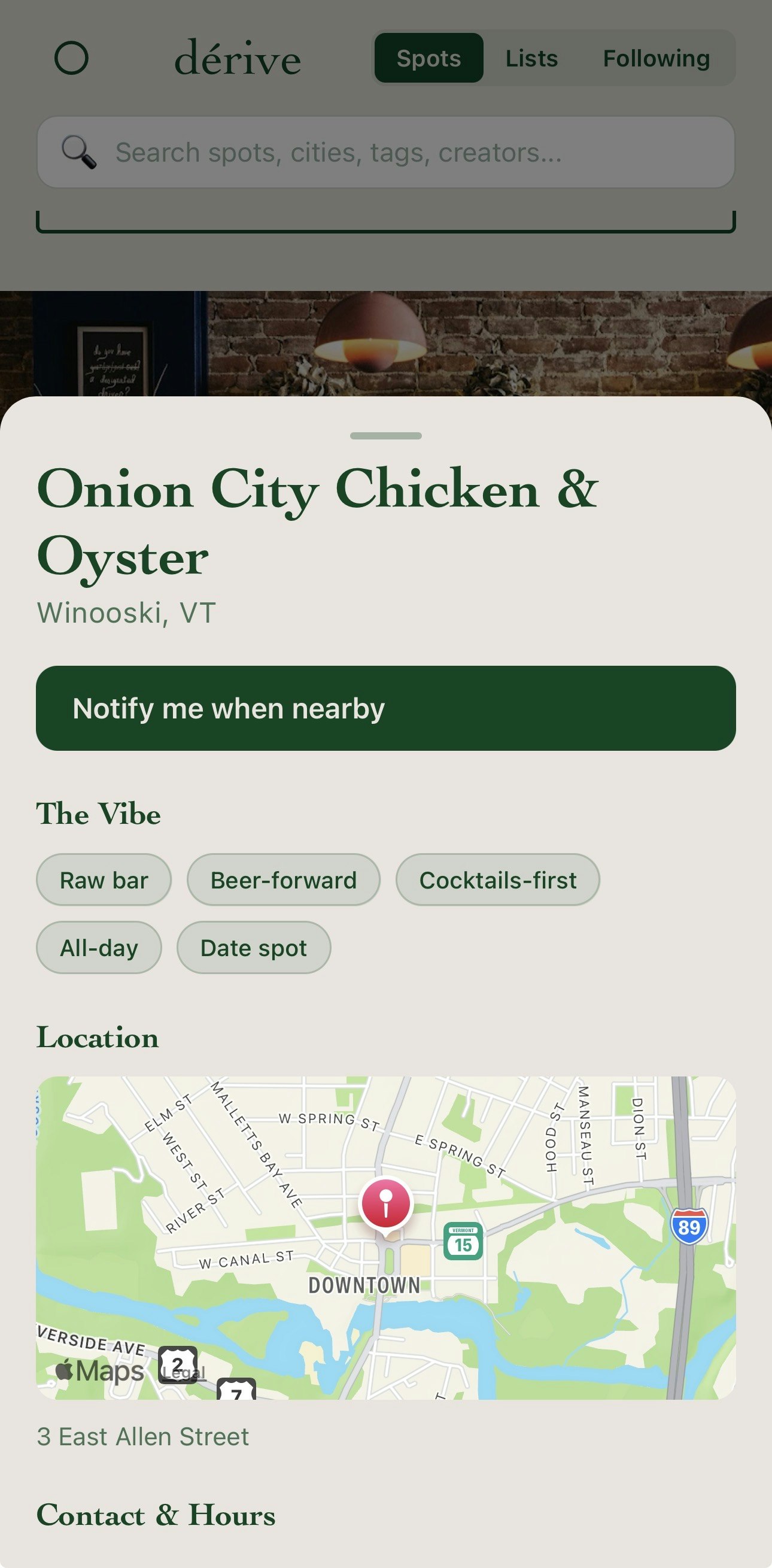
Task: Enable Notify me when nearby
Action: tap(385, 708)
